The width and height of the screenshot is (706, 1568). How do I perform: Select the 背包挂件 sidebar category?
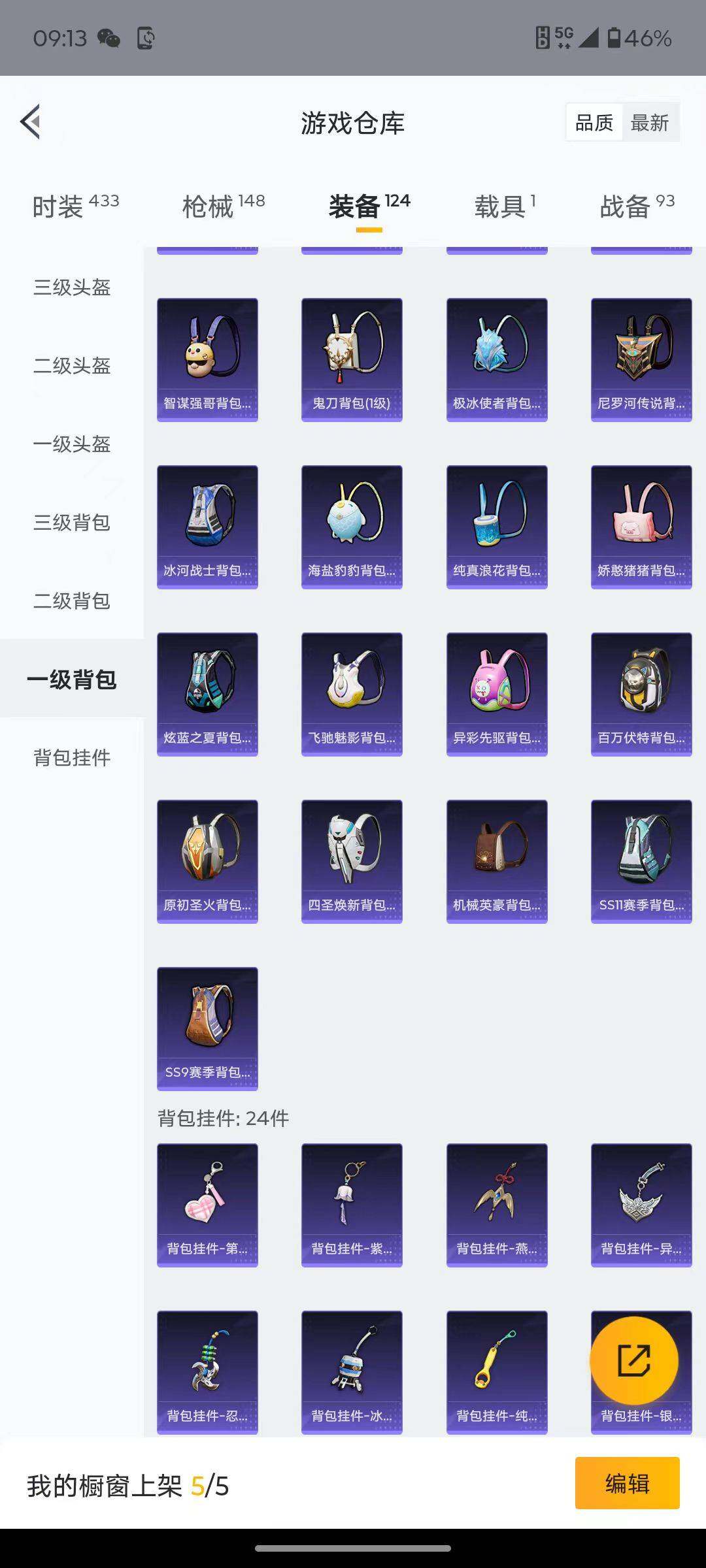tap(72, 758)
